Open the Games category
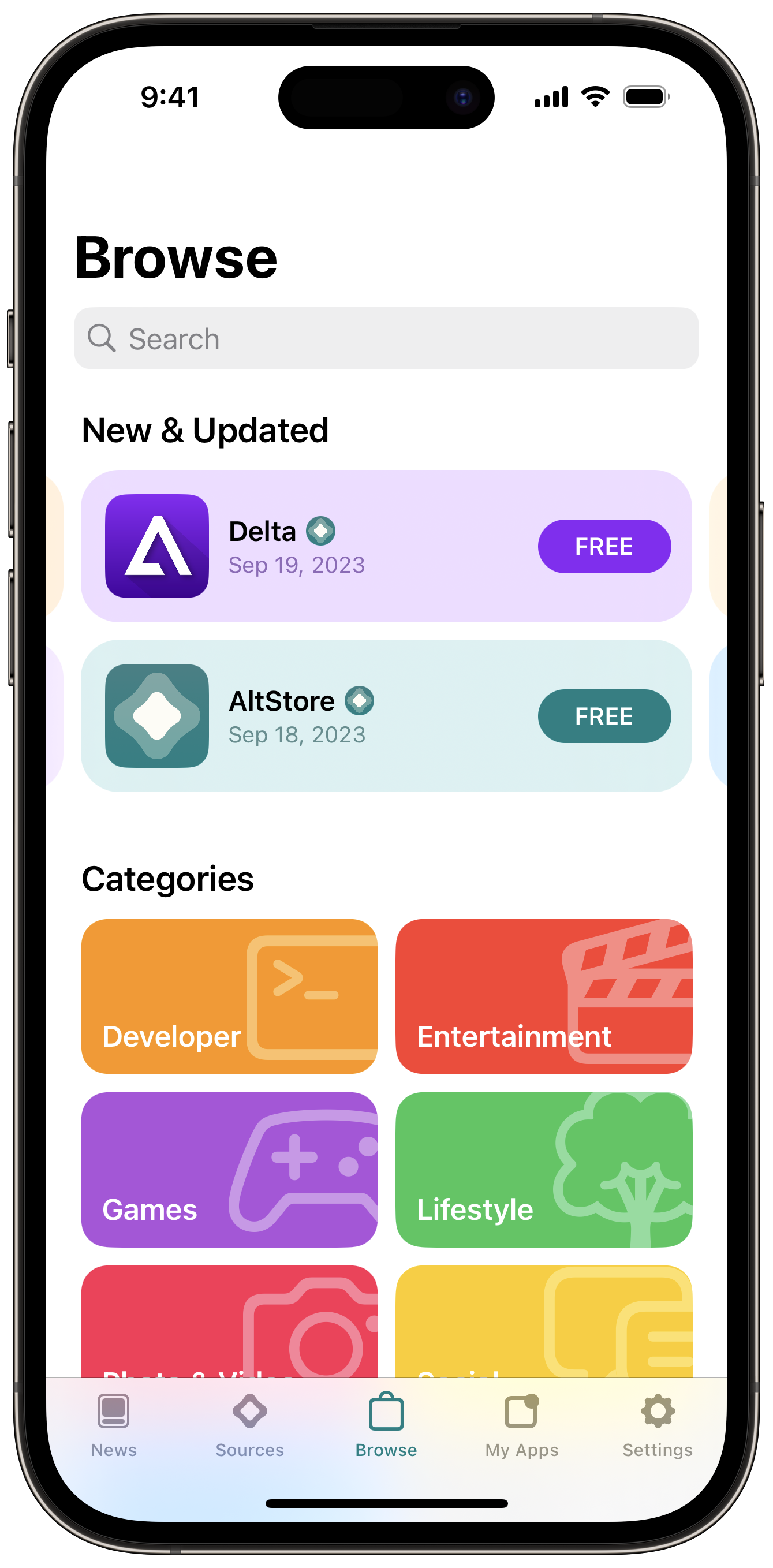This screenshot has width=773, height=1568. coord(229,1169)
